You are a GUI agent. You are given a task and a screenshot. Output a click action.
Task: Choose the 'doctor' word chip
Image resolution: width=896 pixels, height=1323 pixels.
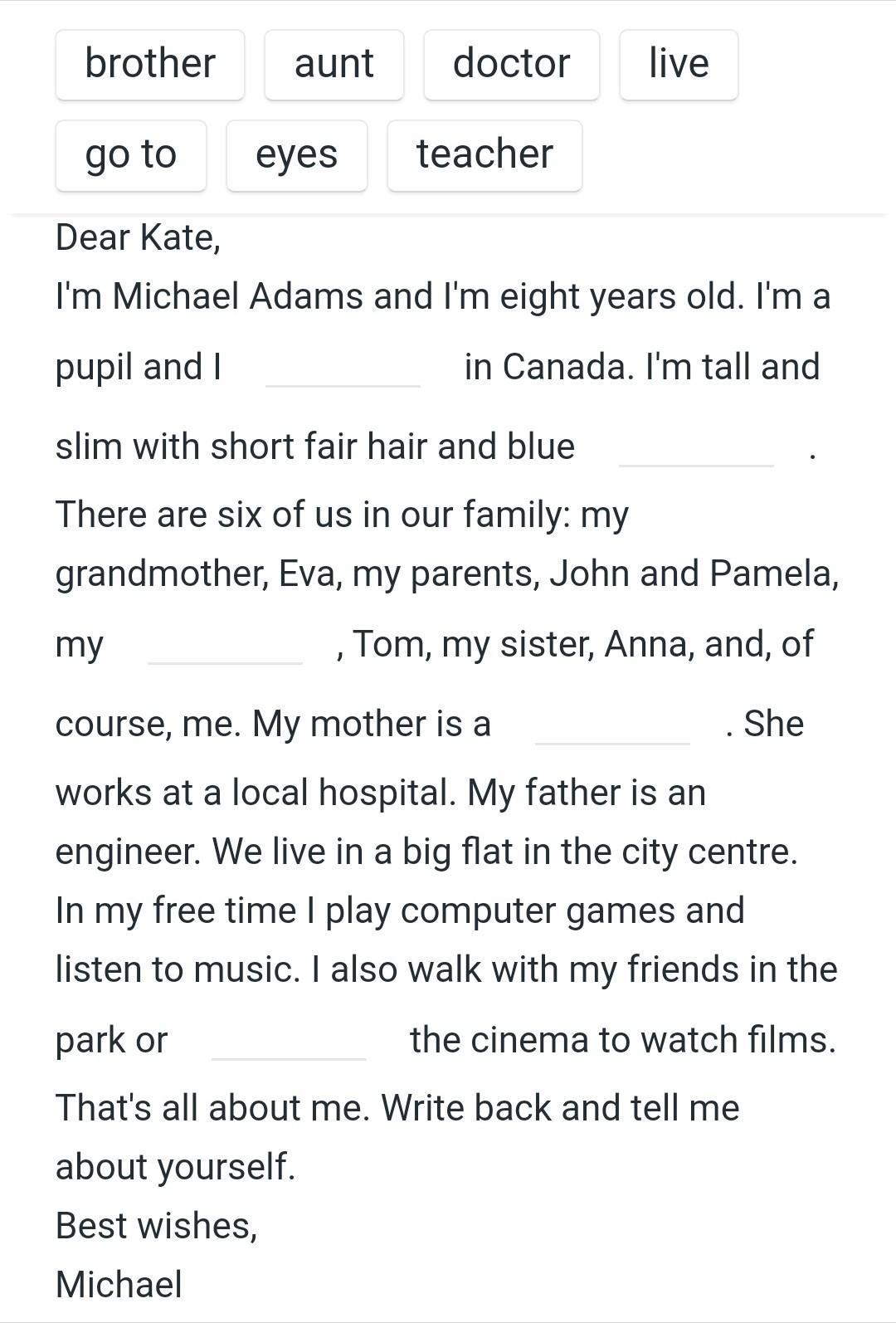(x=511, y=65)
